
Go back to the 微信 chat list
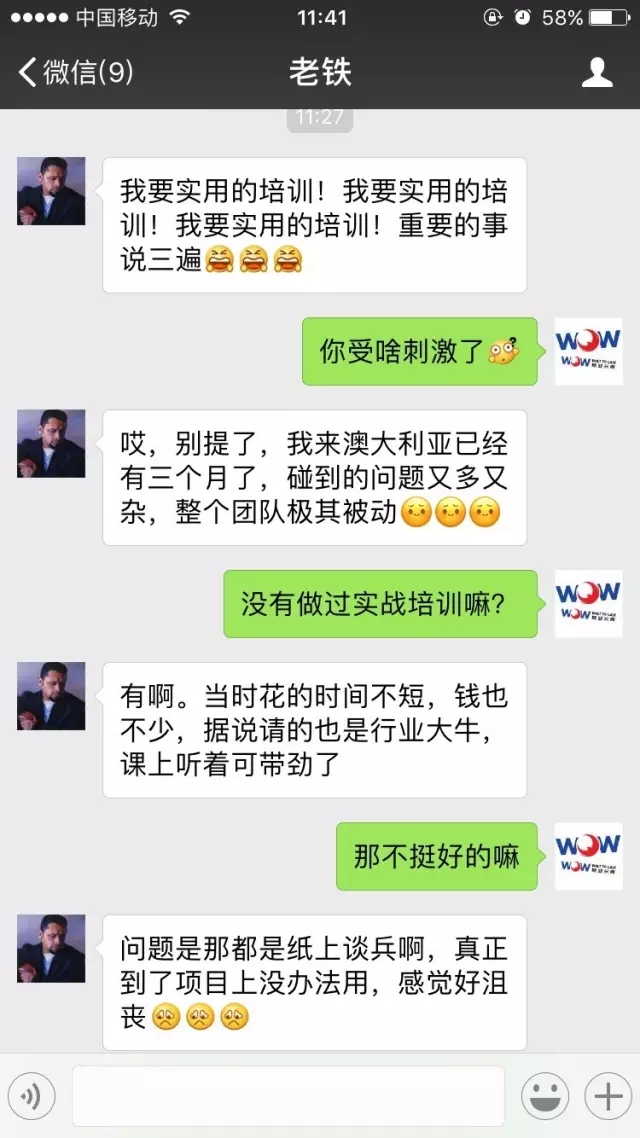(75, 72)
